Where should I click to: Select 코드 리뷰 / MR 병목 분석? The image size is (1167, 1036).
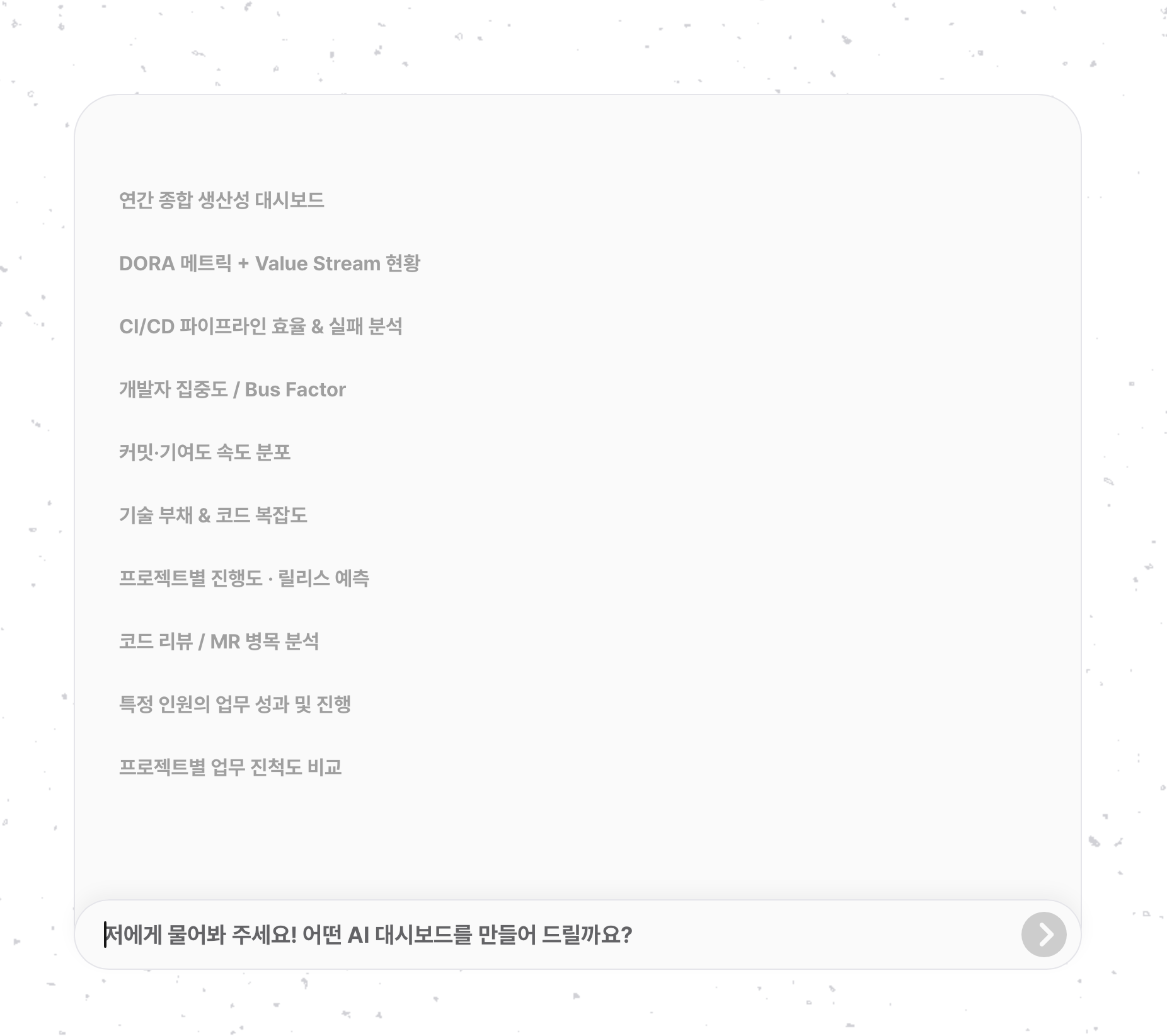[219, 642]
